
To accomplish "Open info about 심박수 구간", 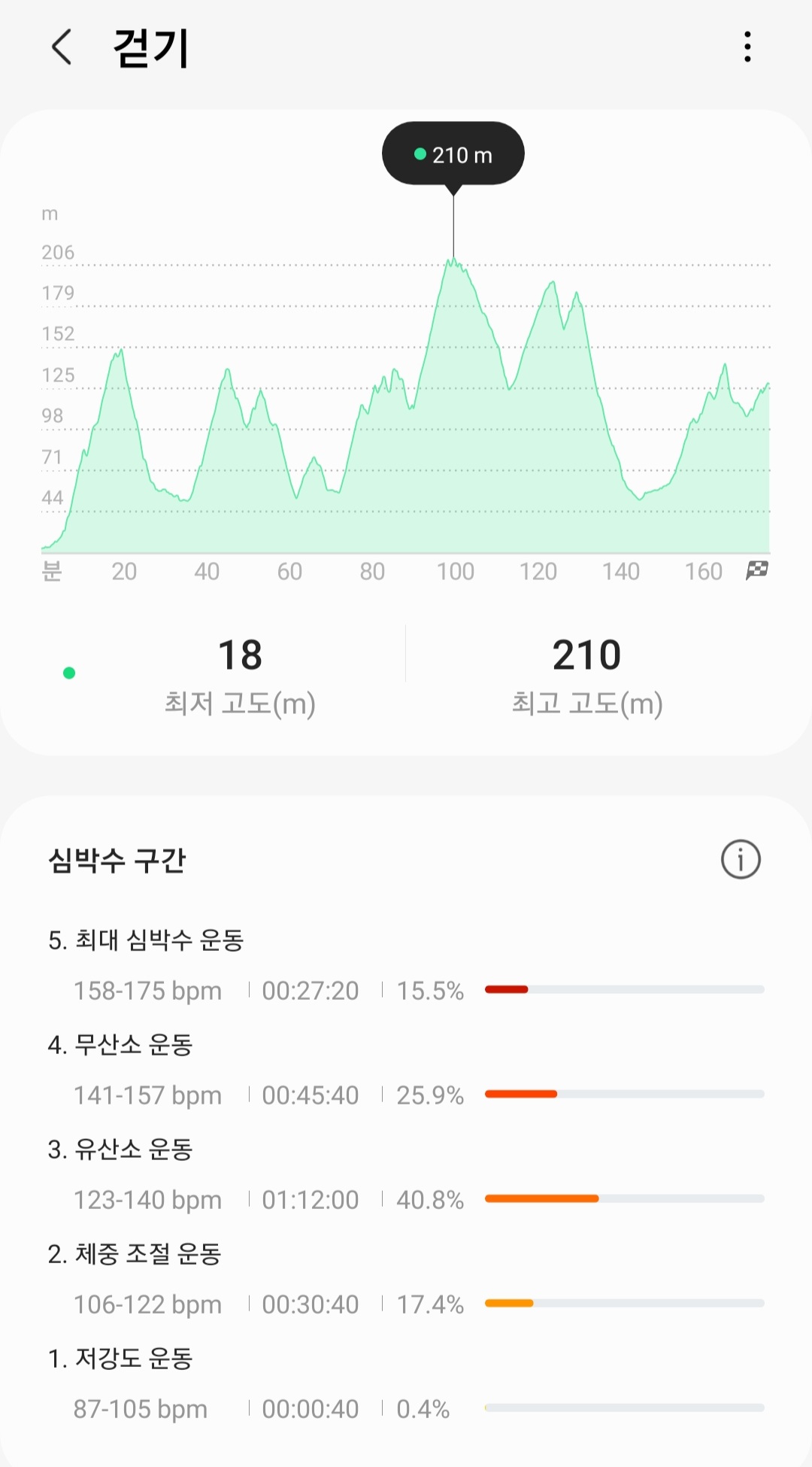I will tap(741, 859).
